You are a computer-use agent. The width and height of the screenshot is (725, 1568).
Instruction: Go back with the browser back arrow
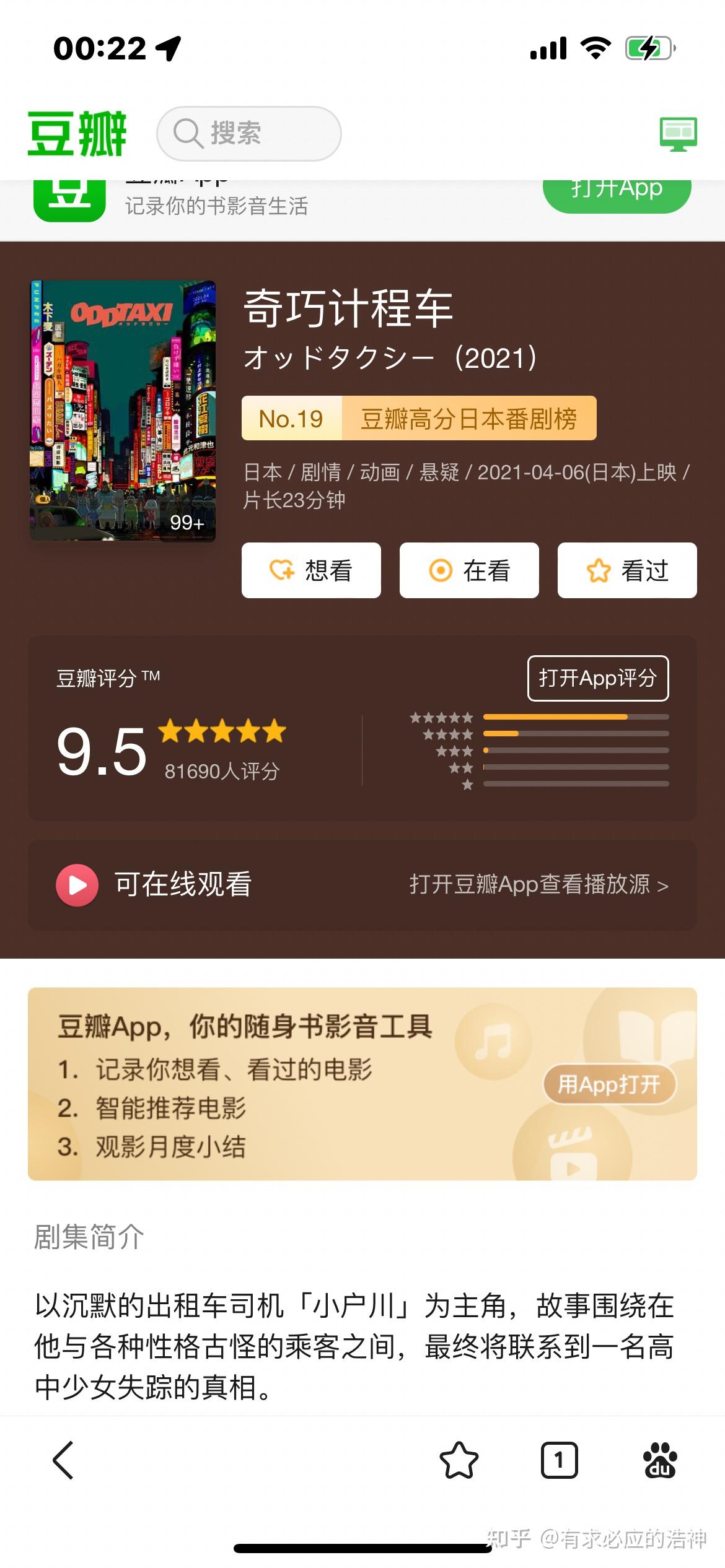63,1460
